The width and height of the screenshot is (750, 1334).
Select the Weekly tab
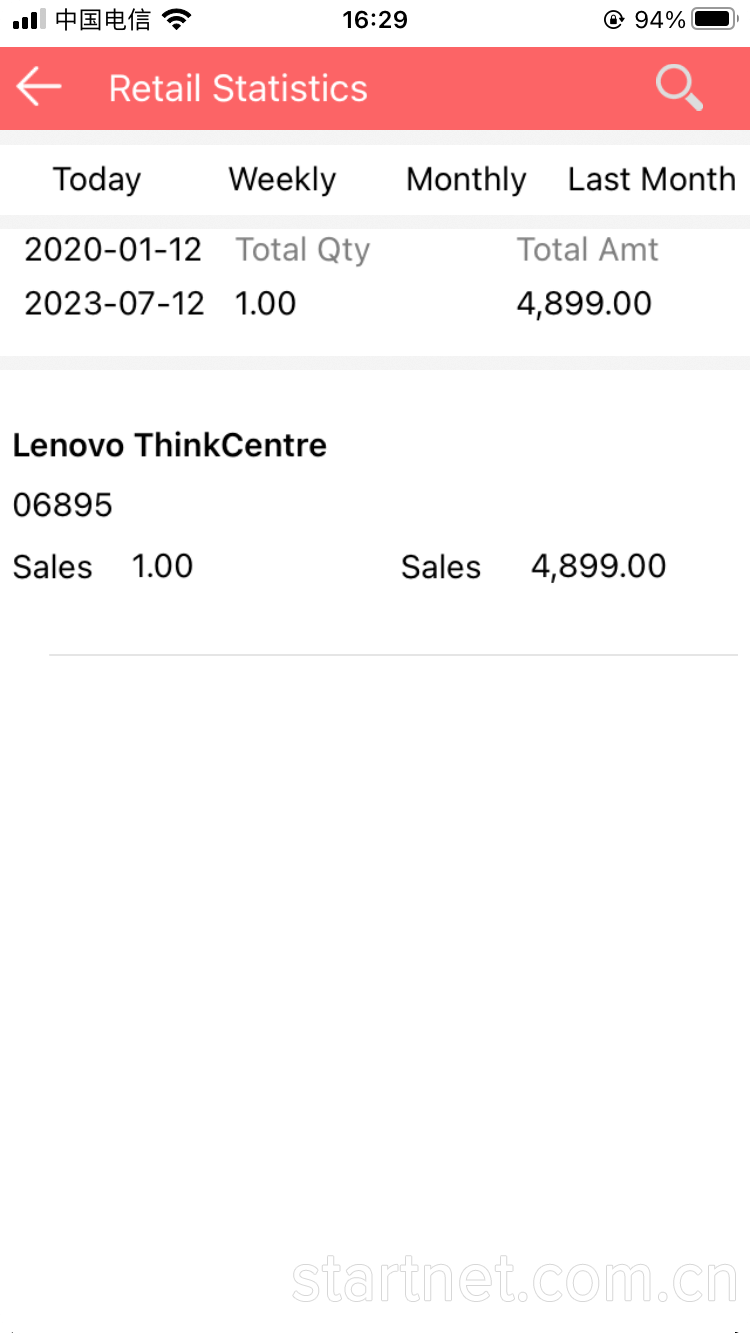click(x=282, y=180)
